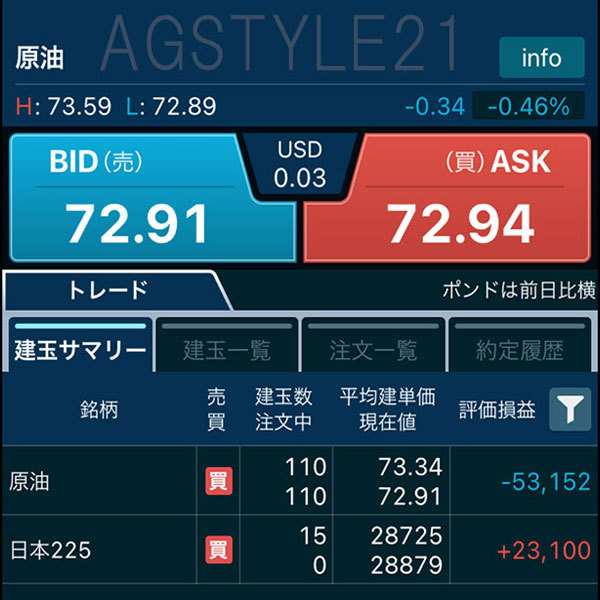Screen dimensions: 600x600
Task: Open the 日本225 position row
Action: (x=300, y=551)
